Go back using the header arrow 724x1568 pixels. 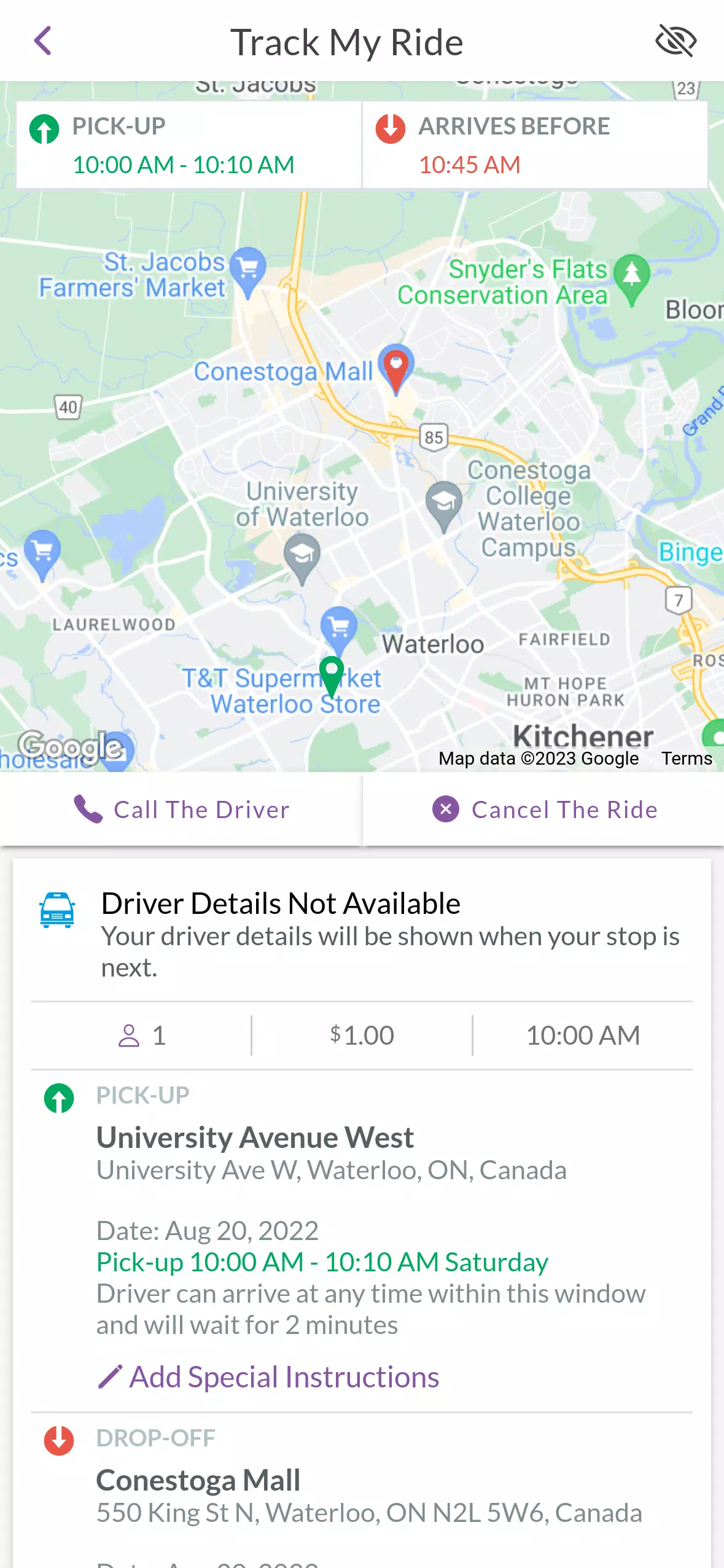[x=42, y=41]
